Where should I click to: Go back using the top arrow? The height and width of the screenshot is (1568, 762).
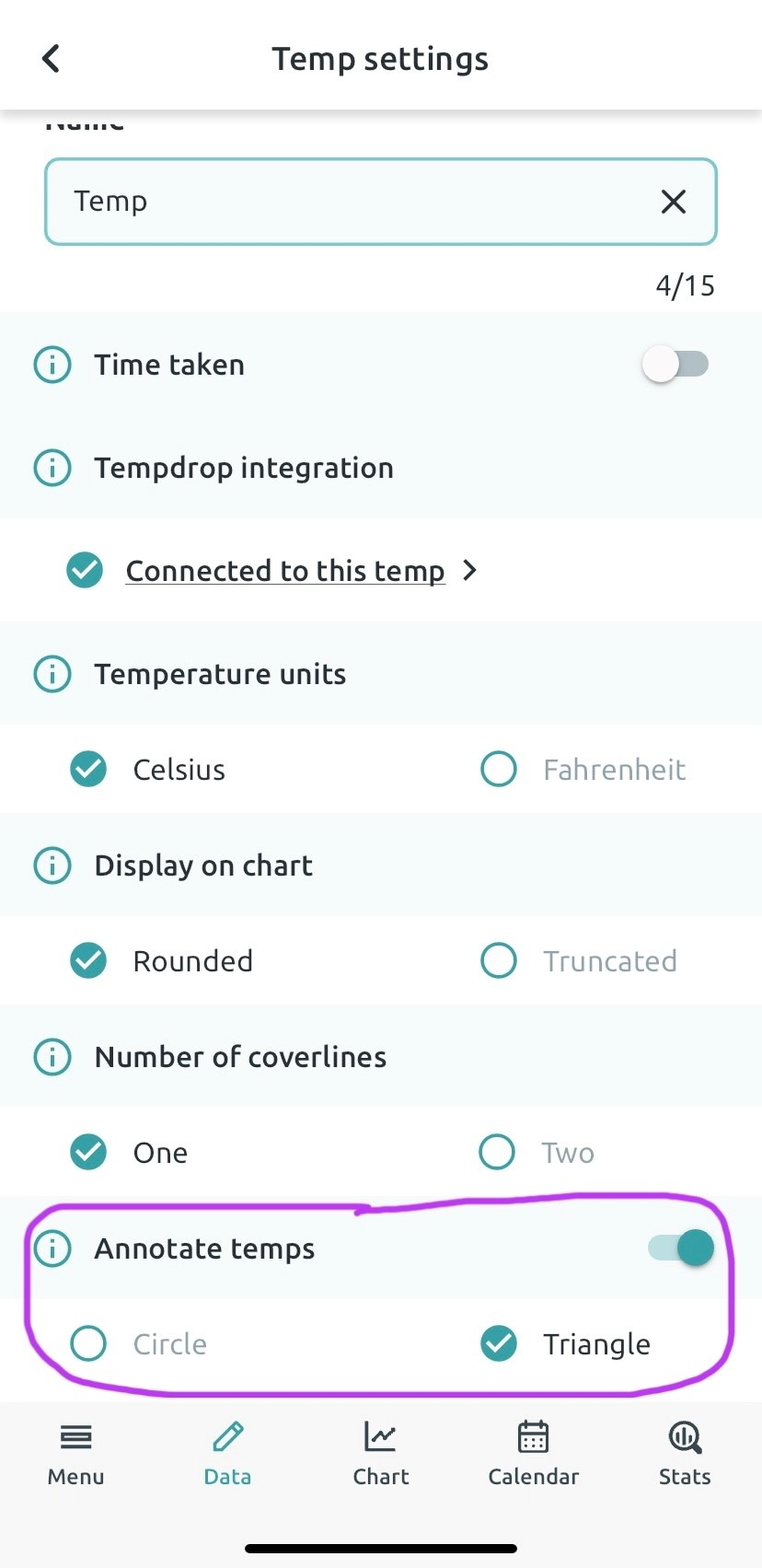coord(52,59)
